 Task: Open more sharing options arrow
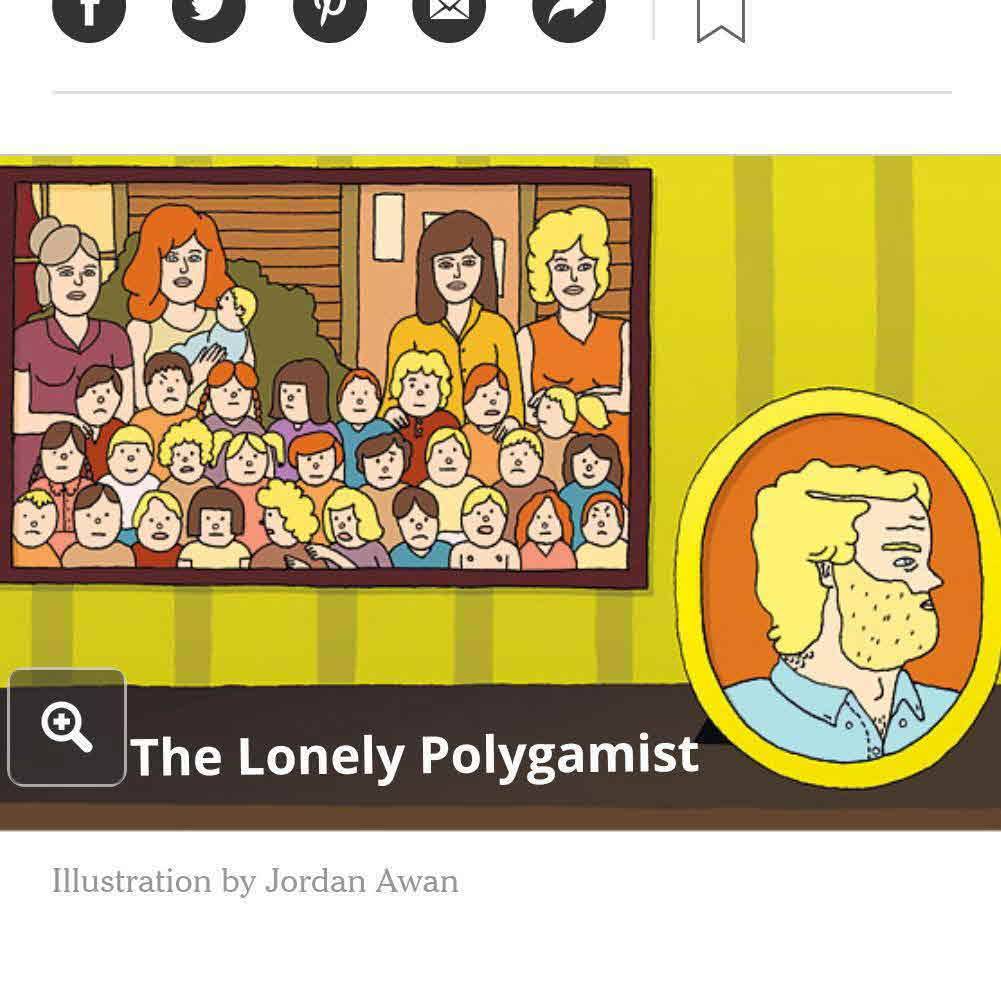click(569, 14)
